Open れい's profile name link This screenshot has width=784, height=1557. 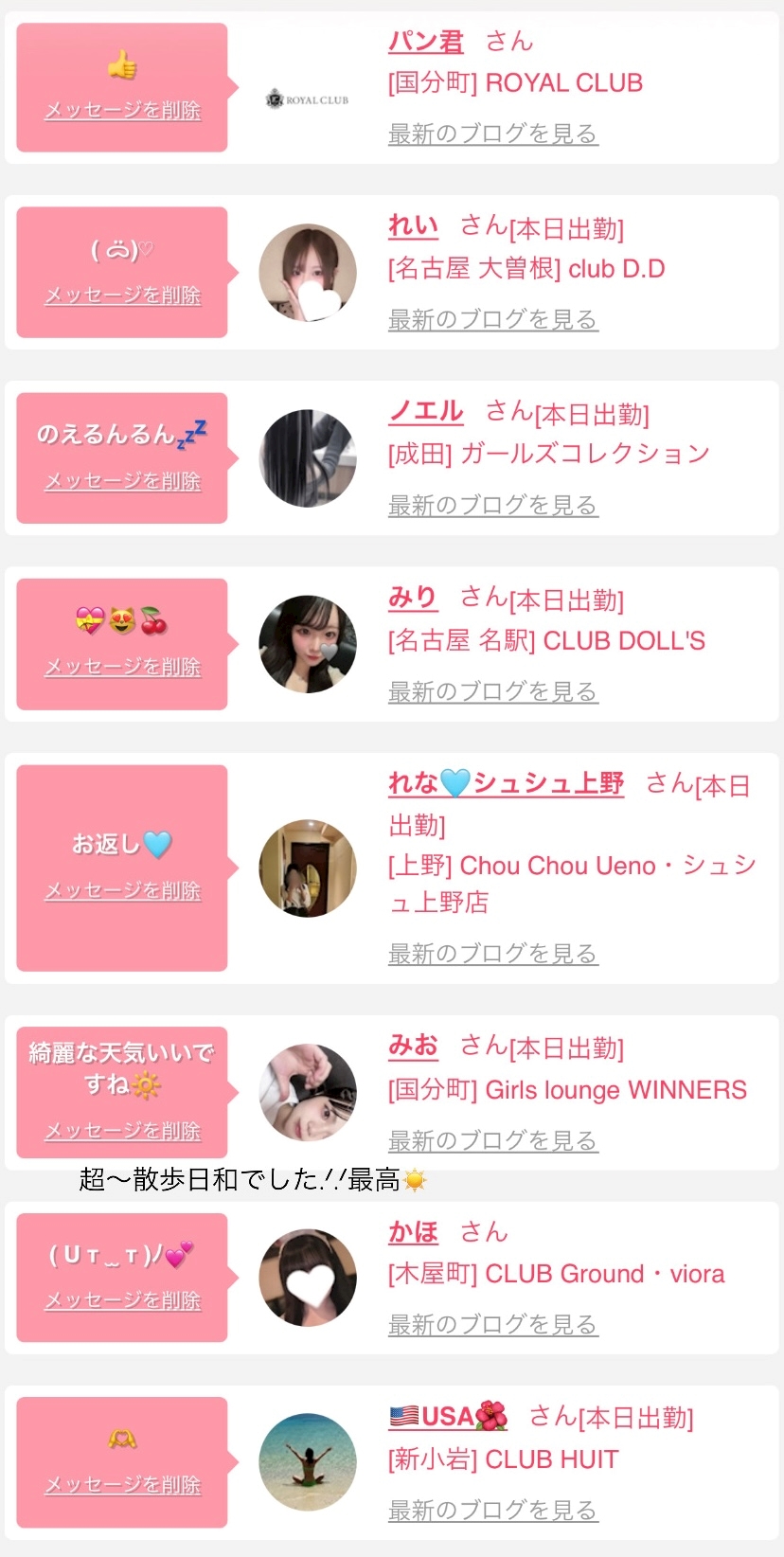(x=413, y=226)
